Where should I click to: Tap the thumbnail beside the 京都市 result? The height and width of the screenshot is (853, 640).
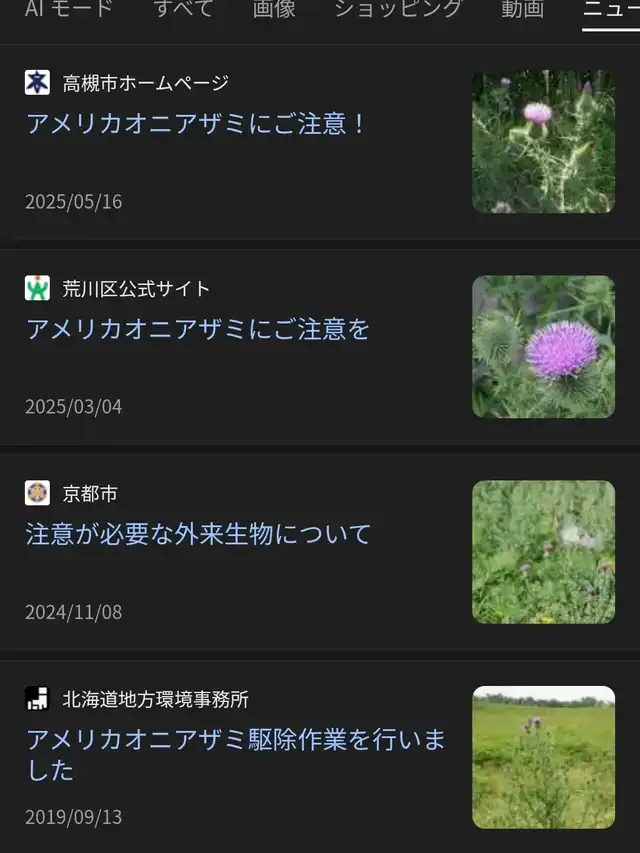543,552
